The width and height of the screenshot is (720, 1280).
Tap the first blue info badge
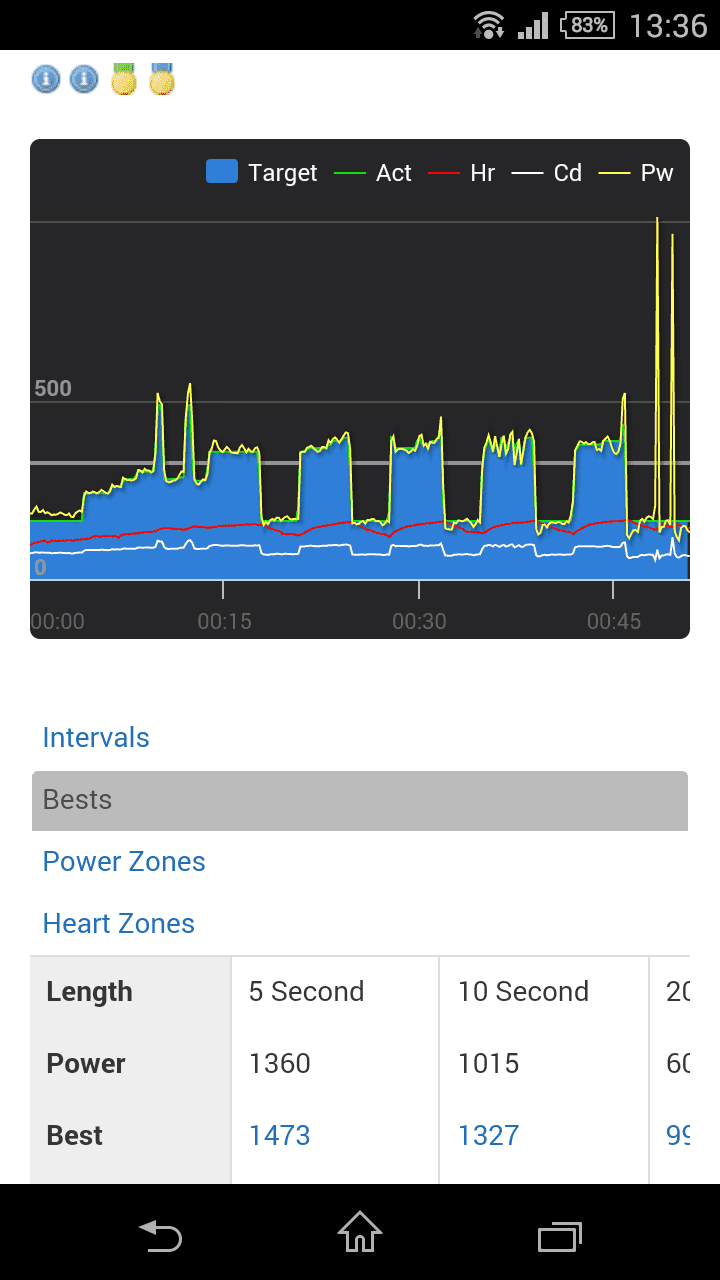tap(46, 79)
